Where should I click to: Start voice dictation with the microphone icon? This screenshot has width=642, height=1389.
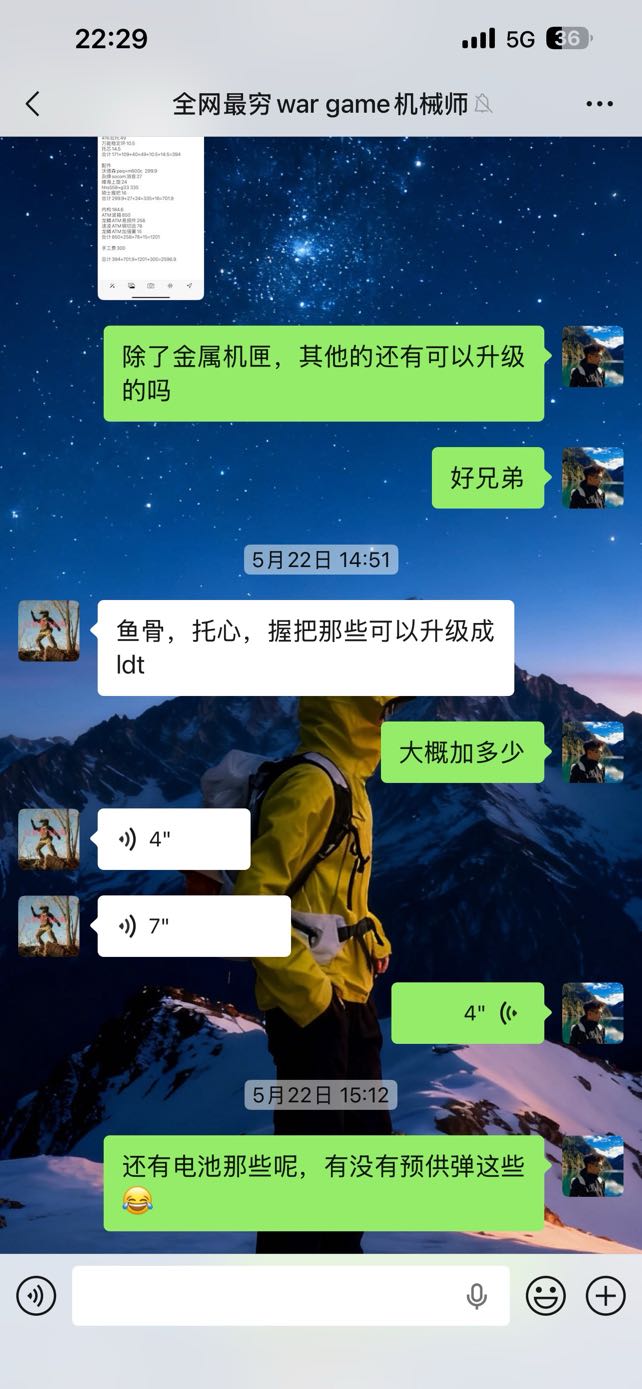tap(477, 1297)
